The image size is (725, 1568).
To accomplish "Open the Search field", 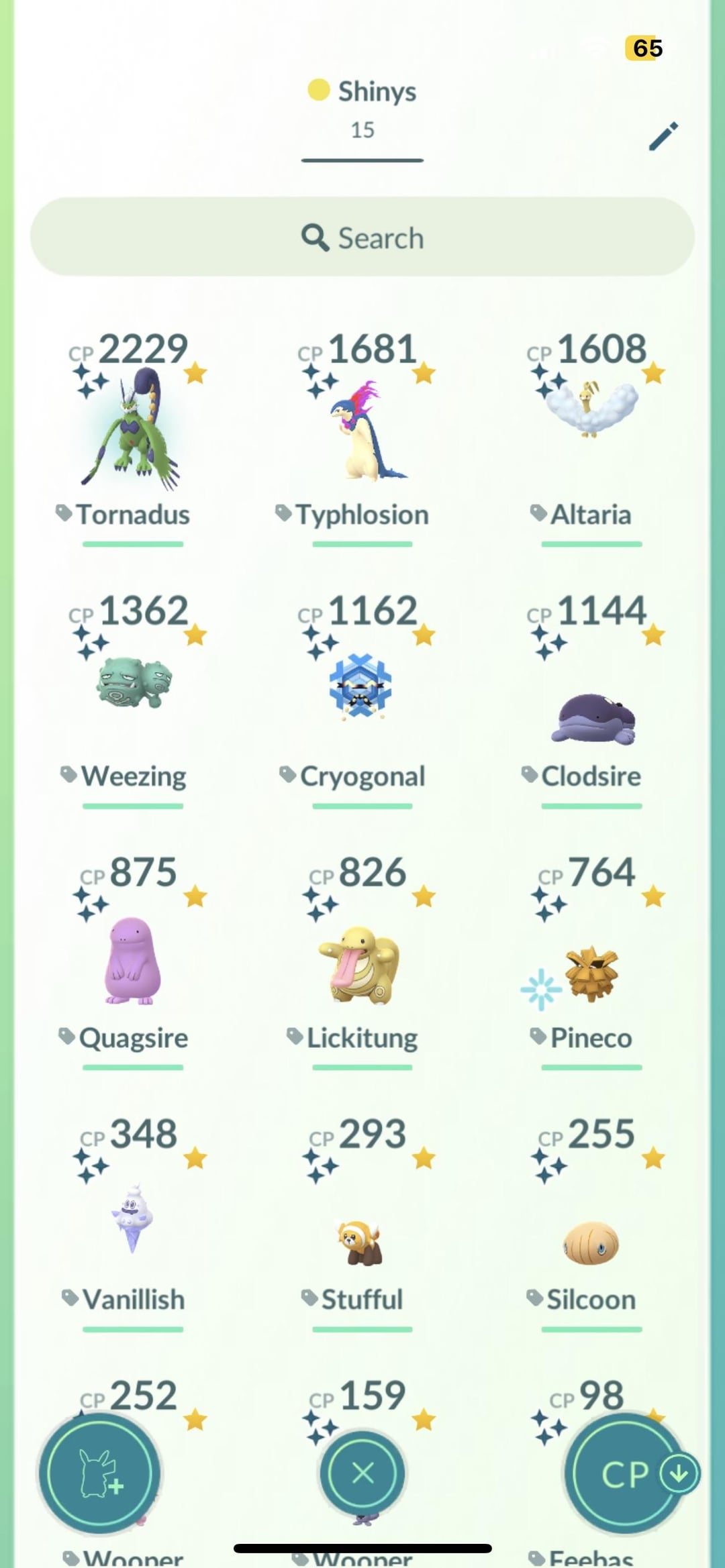I will [x=362, y=237].
